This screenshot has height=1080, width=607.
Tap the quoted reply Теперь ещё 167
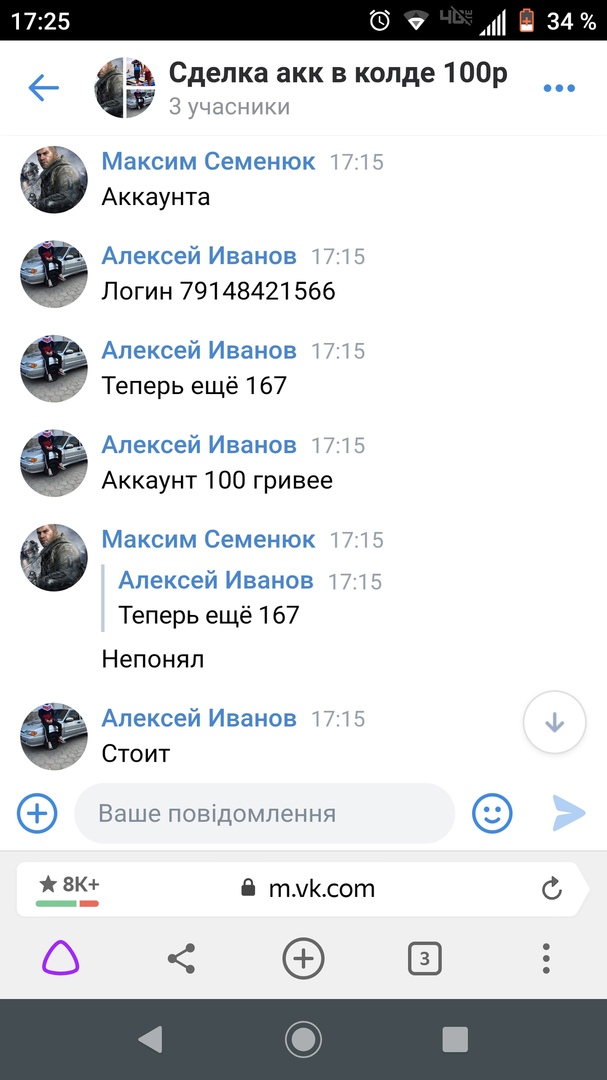[209, 598]
